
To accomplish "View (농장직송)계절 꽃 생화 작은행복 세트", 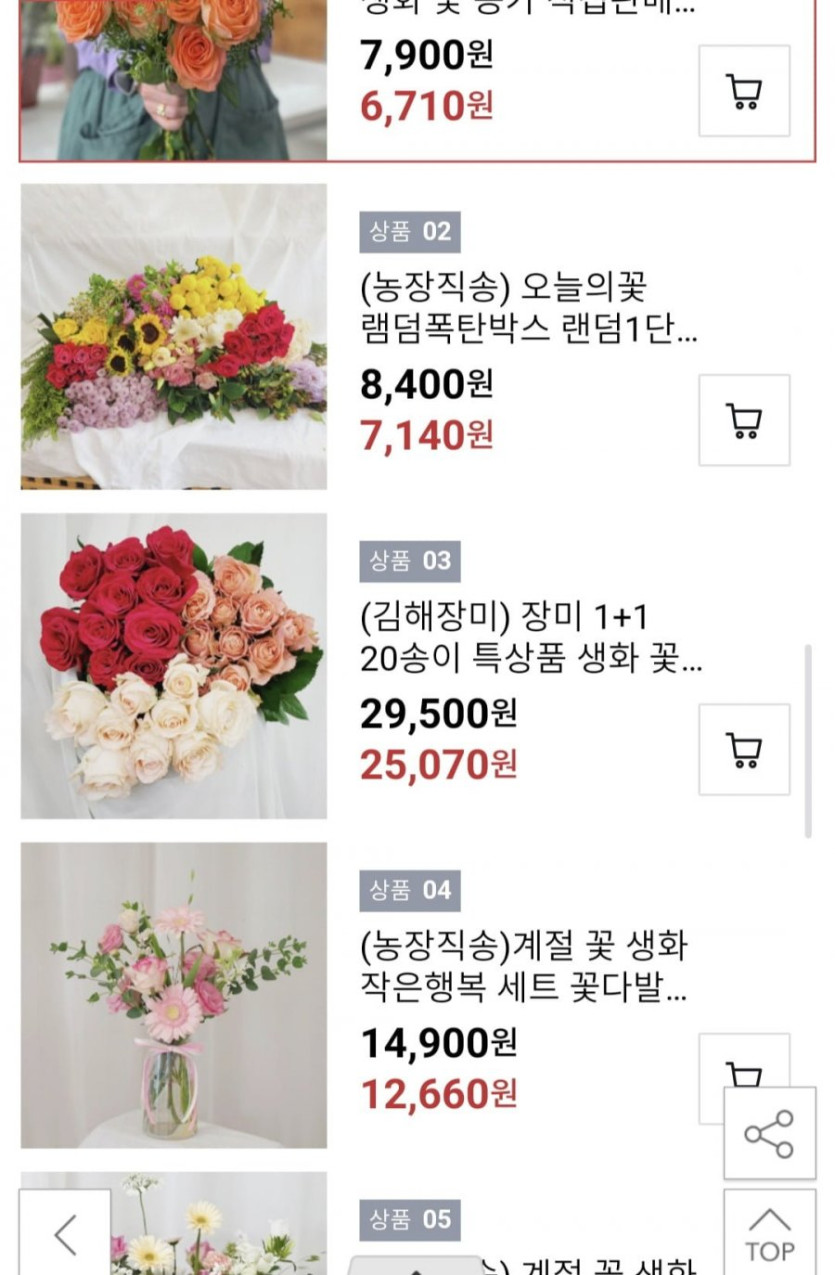I will (x=523, y=967).
